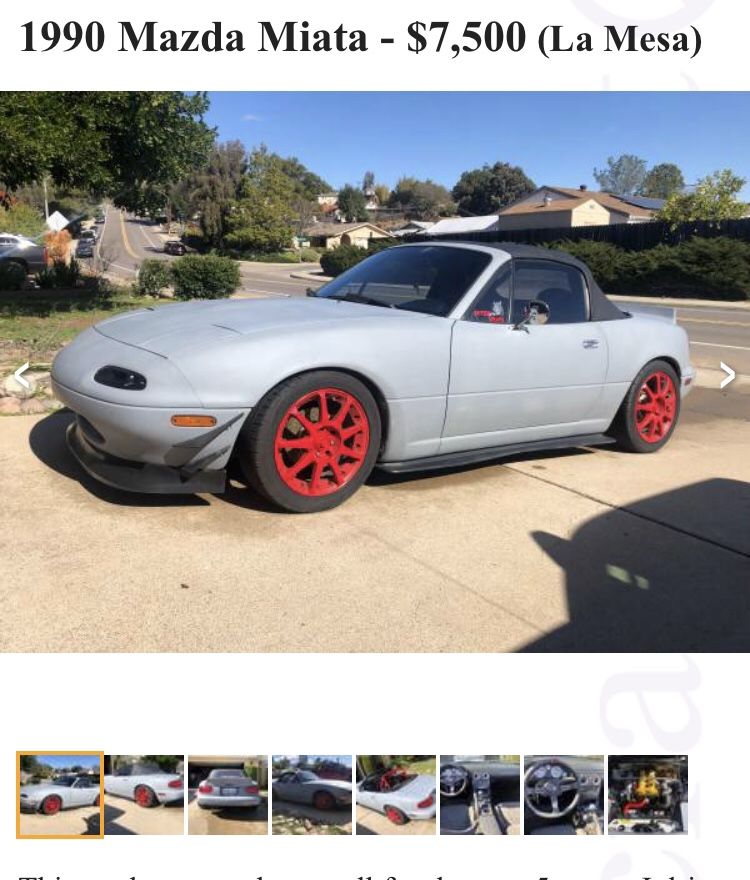Show the fifth thumbnail with the top down
This screenshot has width=750, height=880.
(396, 794)
